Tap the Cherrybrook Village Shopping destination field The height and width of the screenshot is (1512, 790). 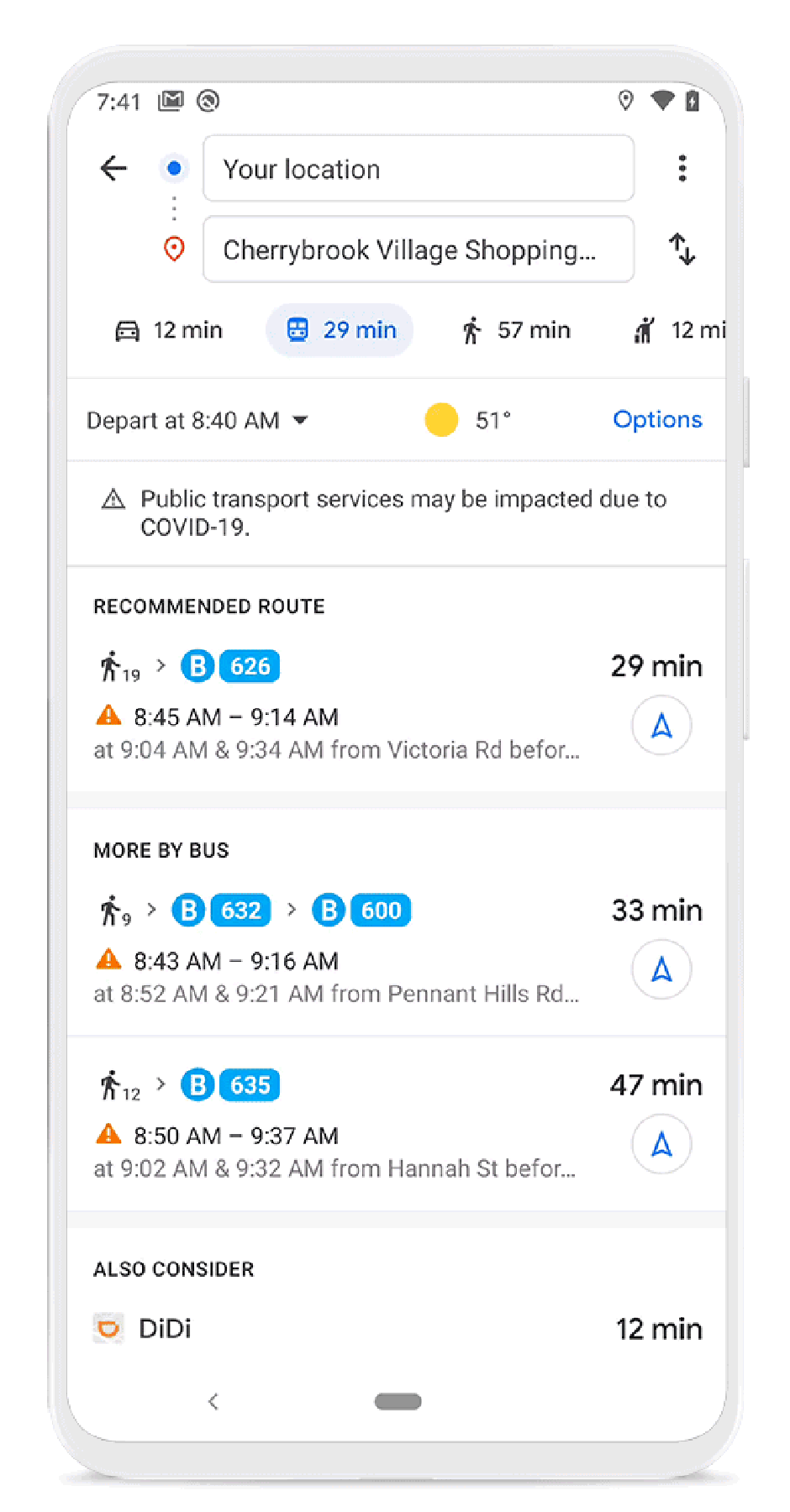click(418, 249)
